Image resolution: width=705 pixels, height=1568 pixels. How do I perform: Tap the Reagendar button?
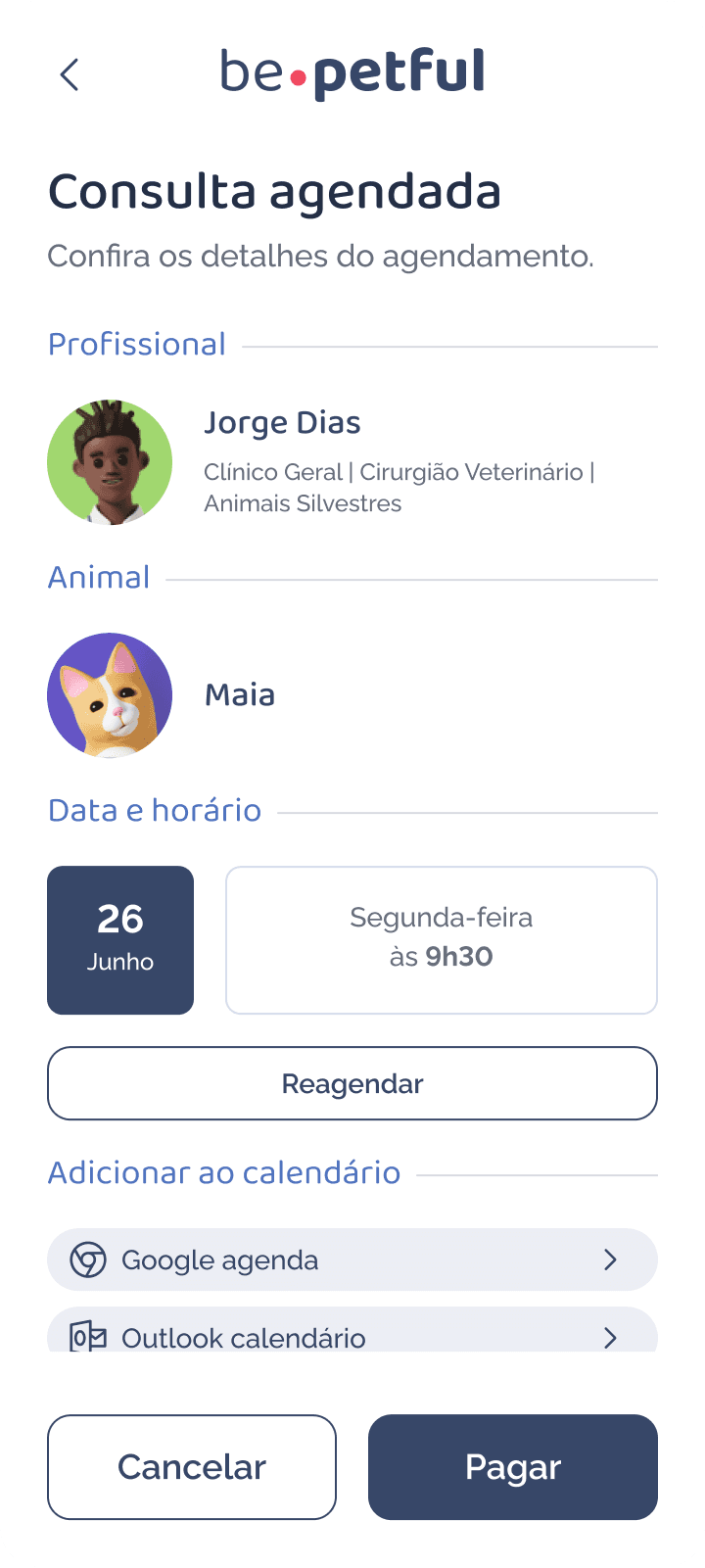click(x=352, y=1083)
